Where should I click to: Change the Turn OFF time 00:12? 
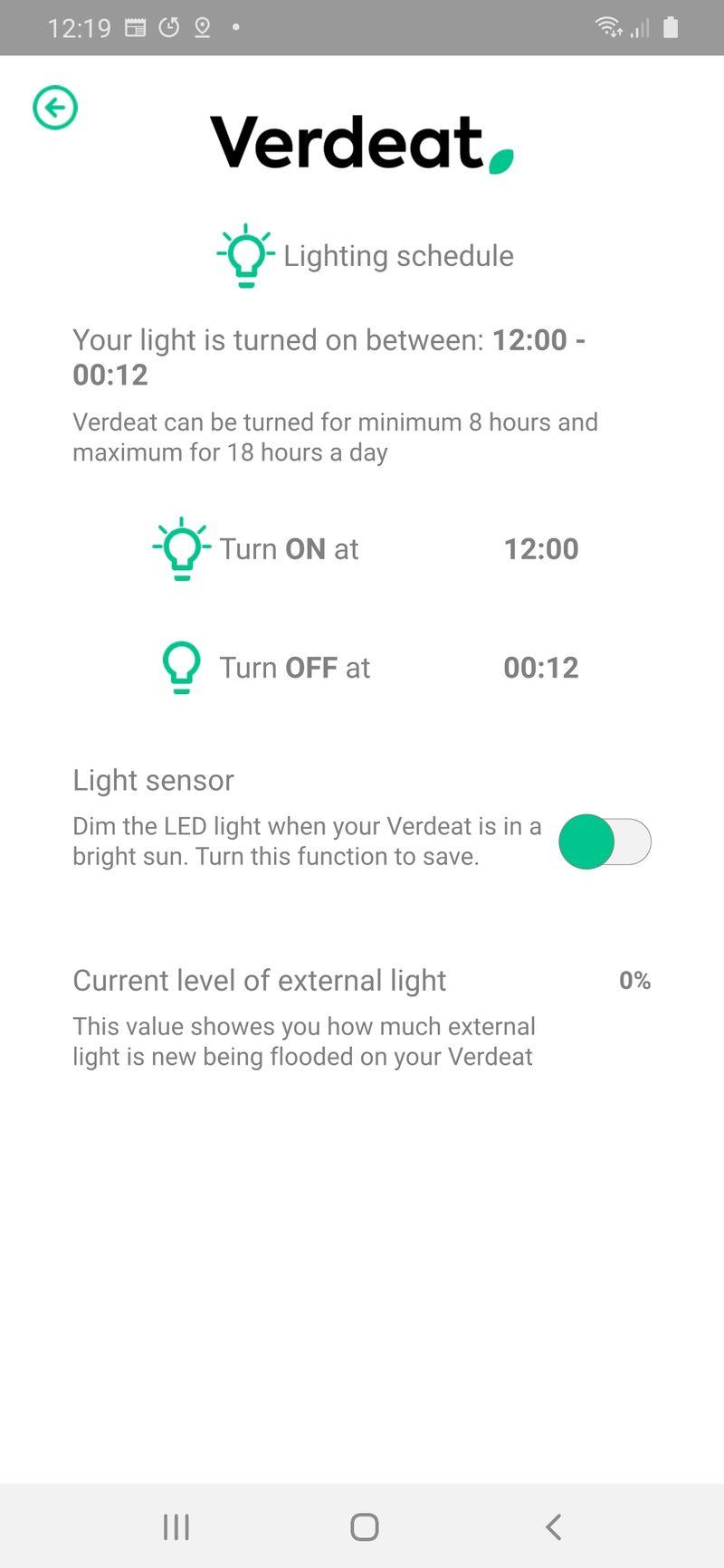click(x=540, y=668)
